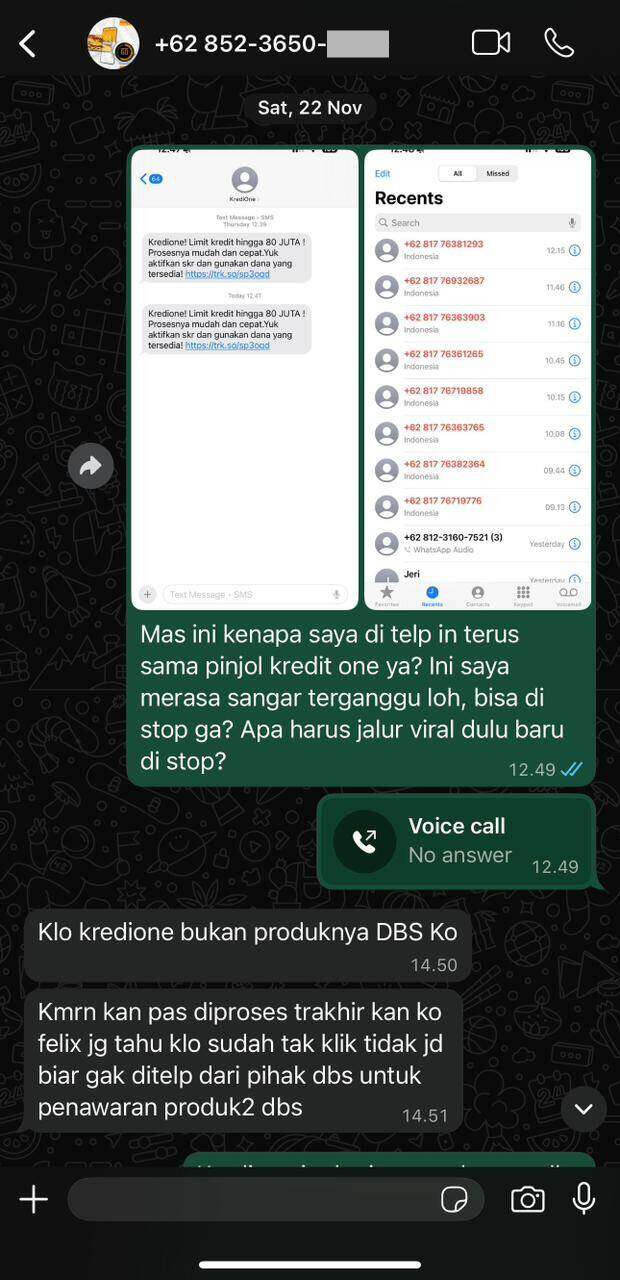Forward the shared images
The image size is (620, 1280).
point(91,466)
